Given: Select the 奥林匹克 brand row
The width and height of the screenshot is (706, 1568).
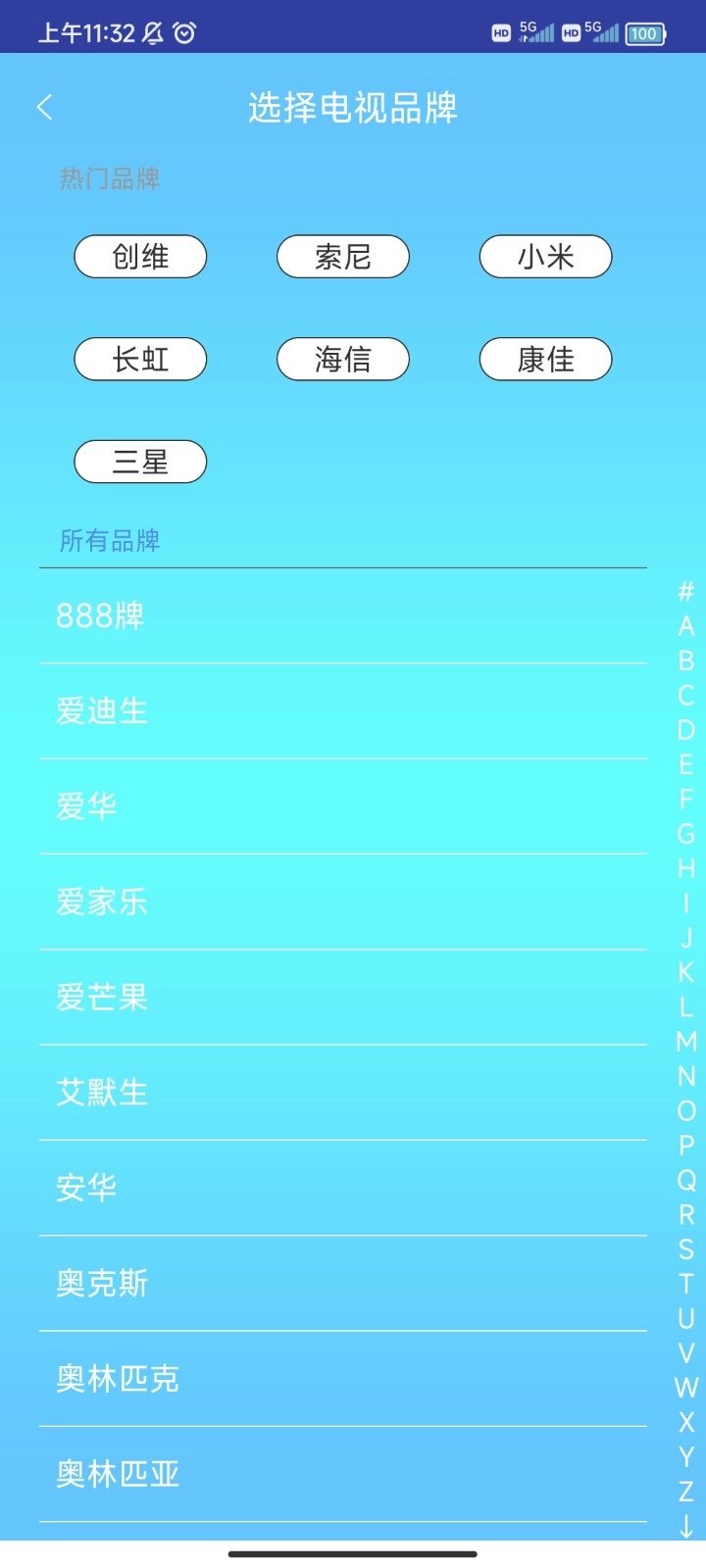Looking at the screenshot, I should [342, 1379].
